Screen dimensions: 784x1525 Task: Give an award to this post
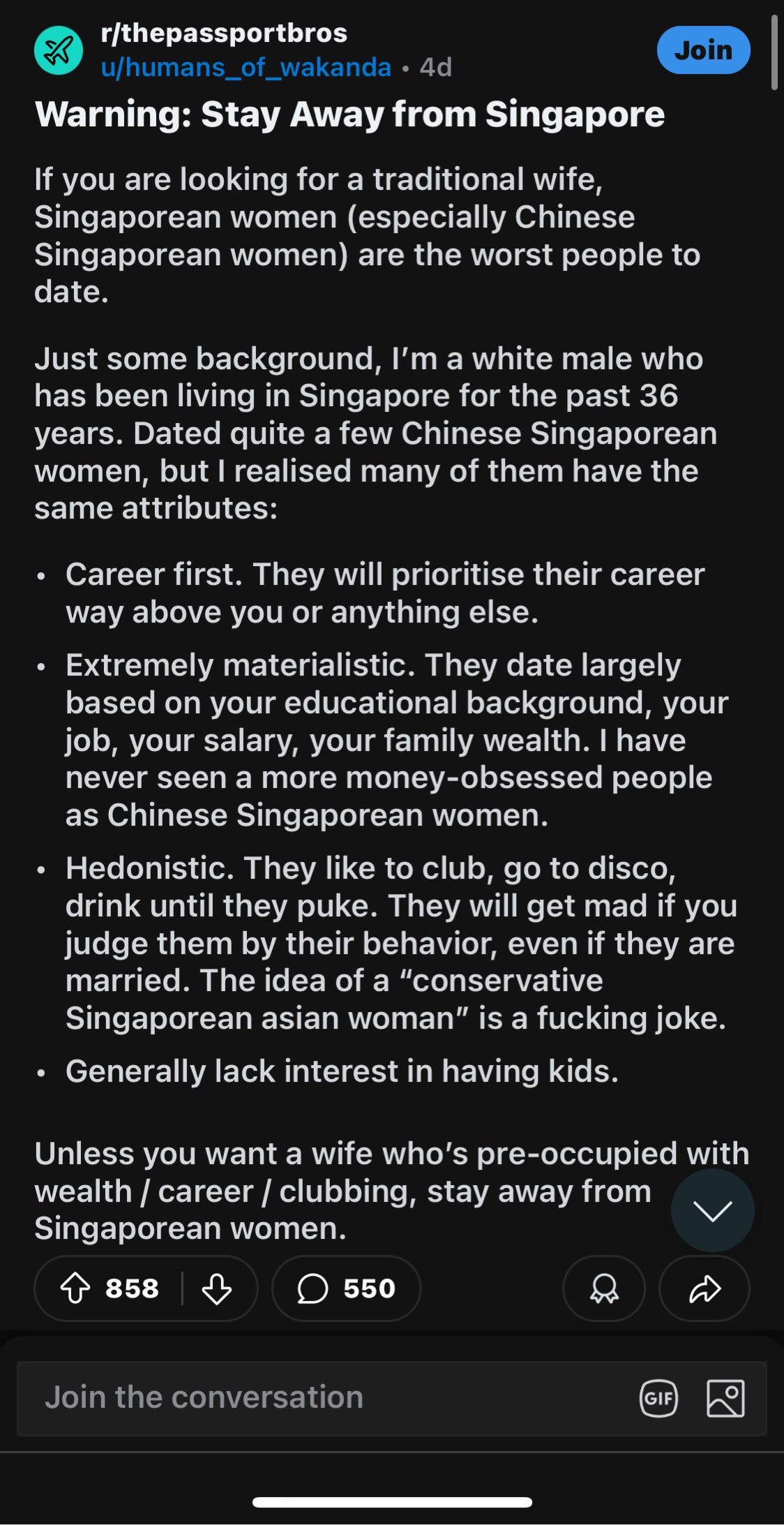coord(604,1288)
